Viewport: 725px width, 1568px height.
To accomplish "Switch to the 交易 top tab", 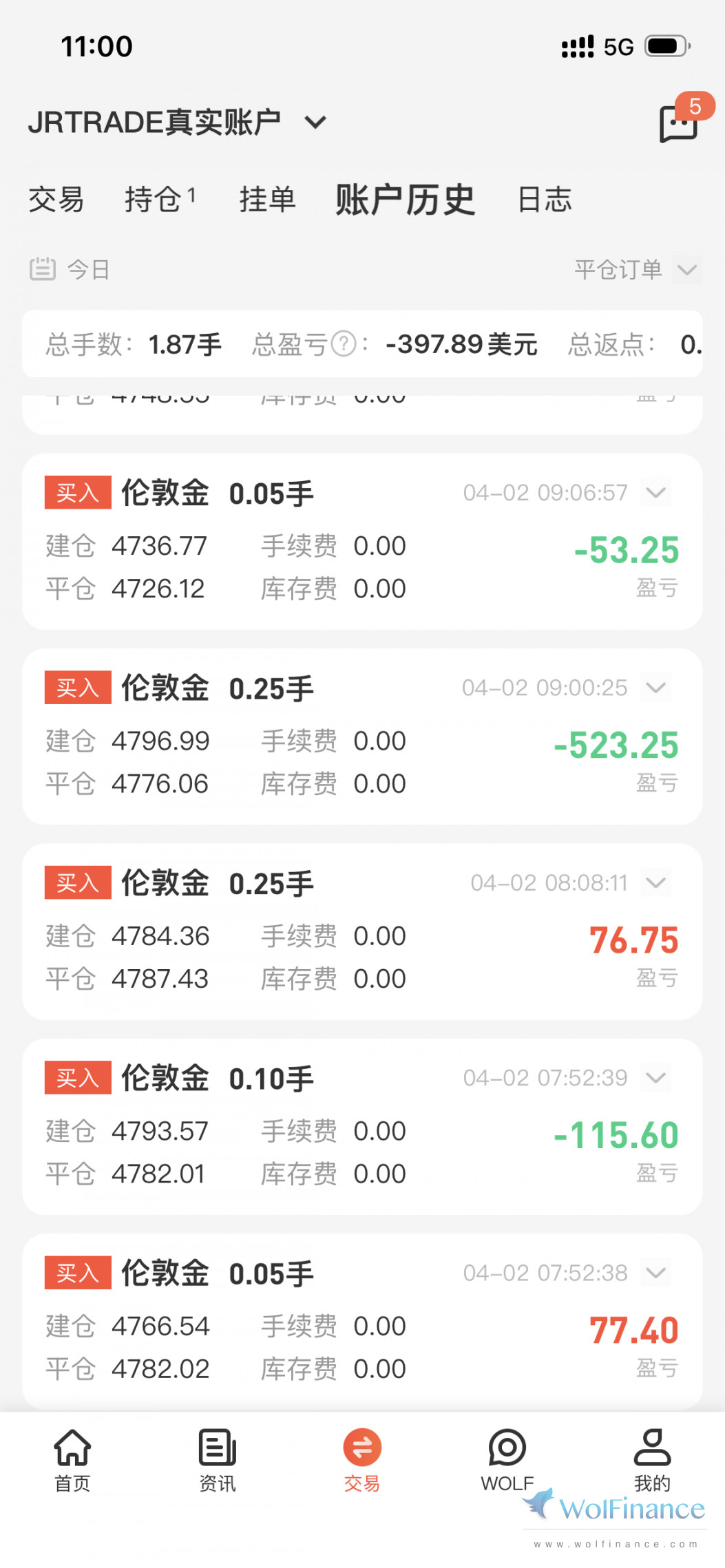I will (x=56, y=200).
